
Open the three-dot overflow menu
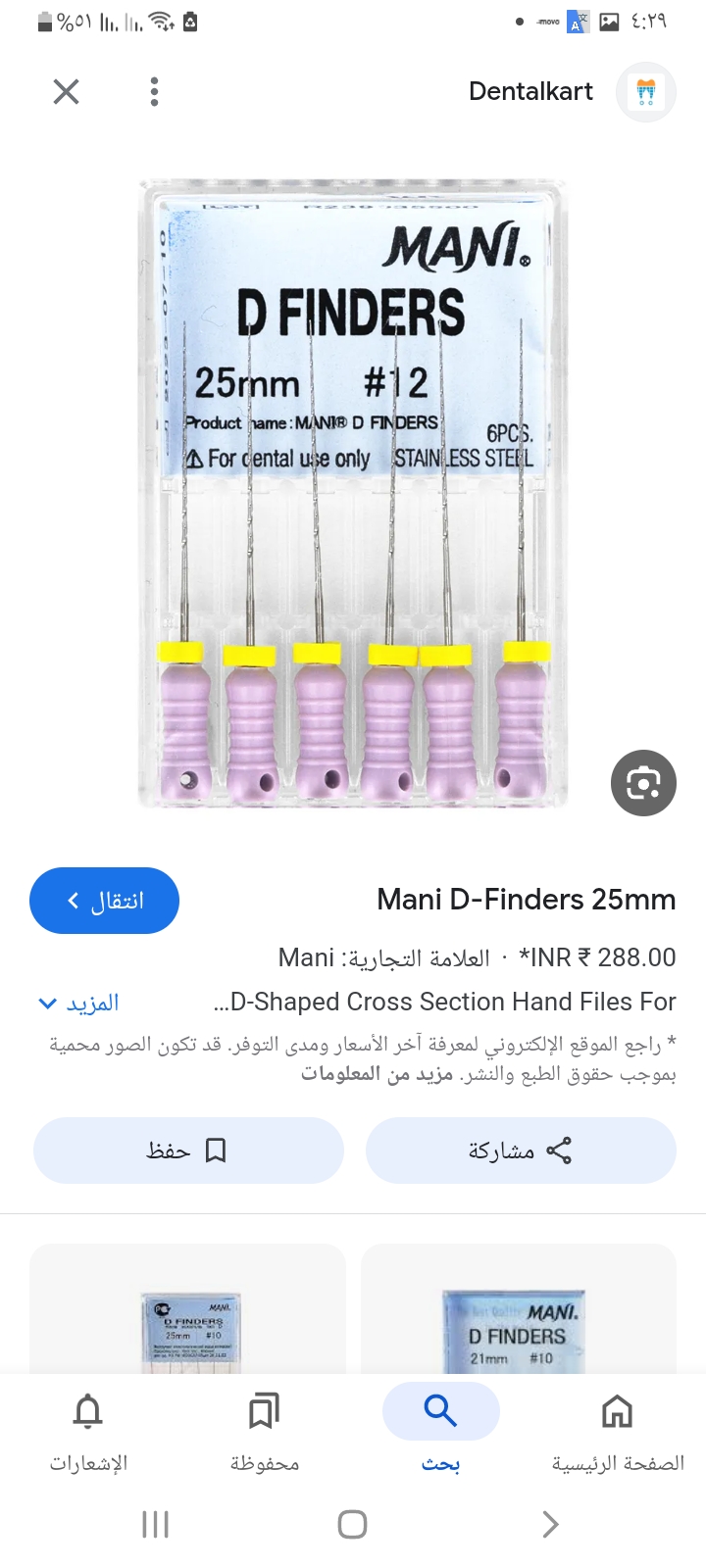(x=154, y=91)
